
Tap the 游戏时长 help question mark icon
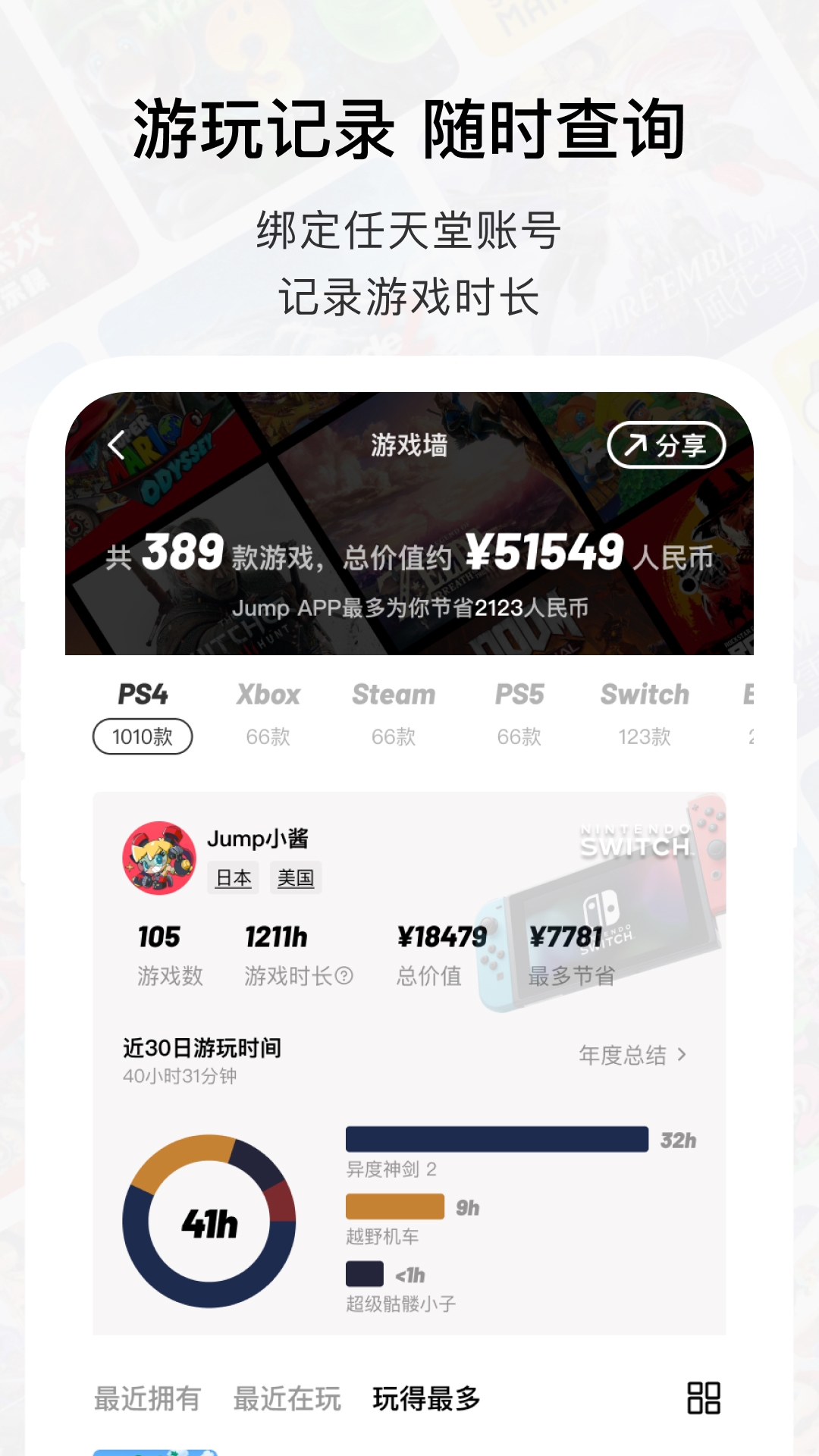click(345, 974)
